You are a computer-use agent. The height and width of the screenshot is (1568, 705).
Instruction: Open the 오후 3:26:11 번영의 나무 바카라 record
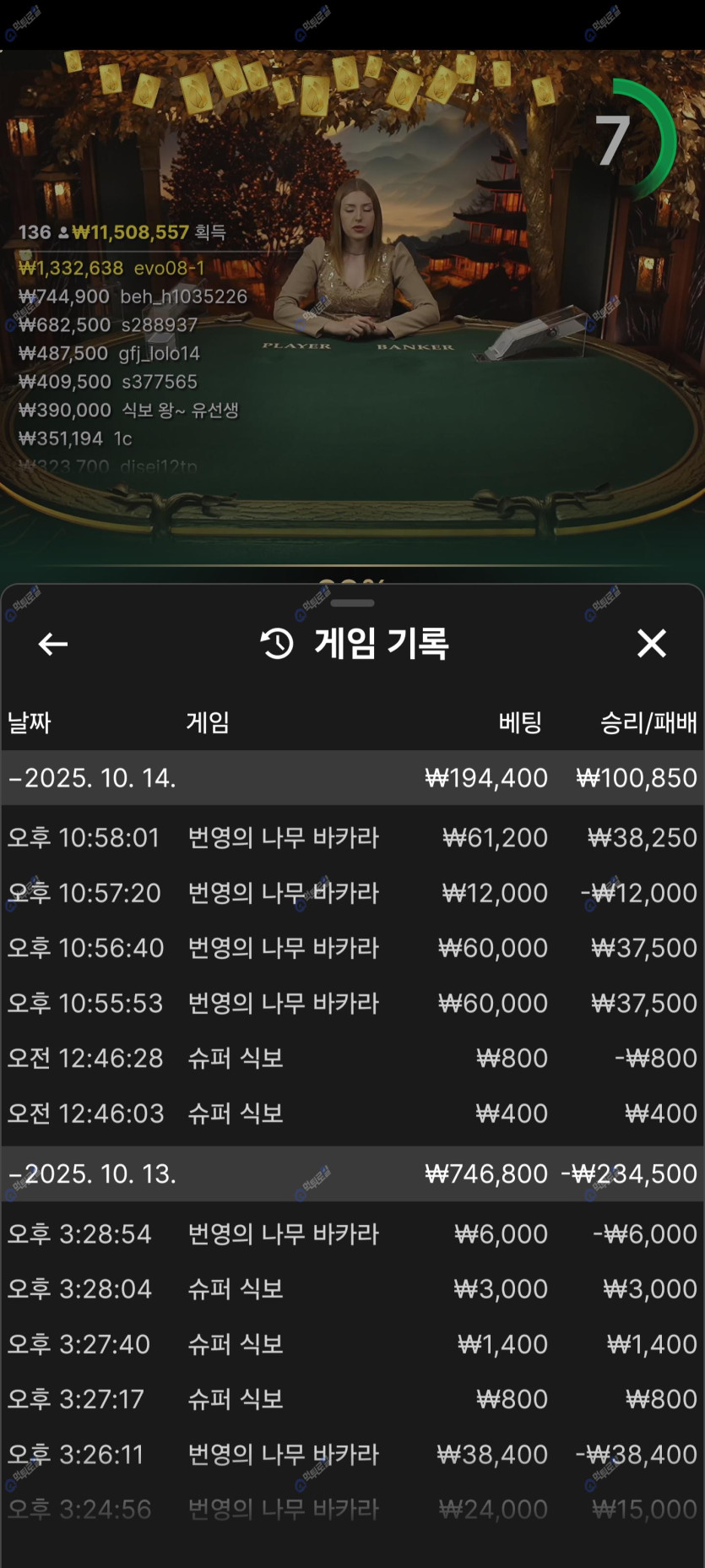tap(352, 1455)
